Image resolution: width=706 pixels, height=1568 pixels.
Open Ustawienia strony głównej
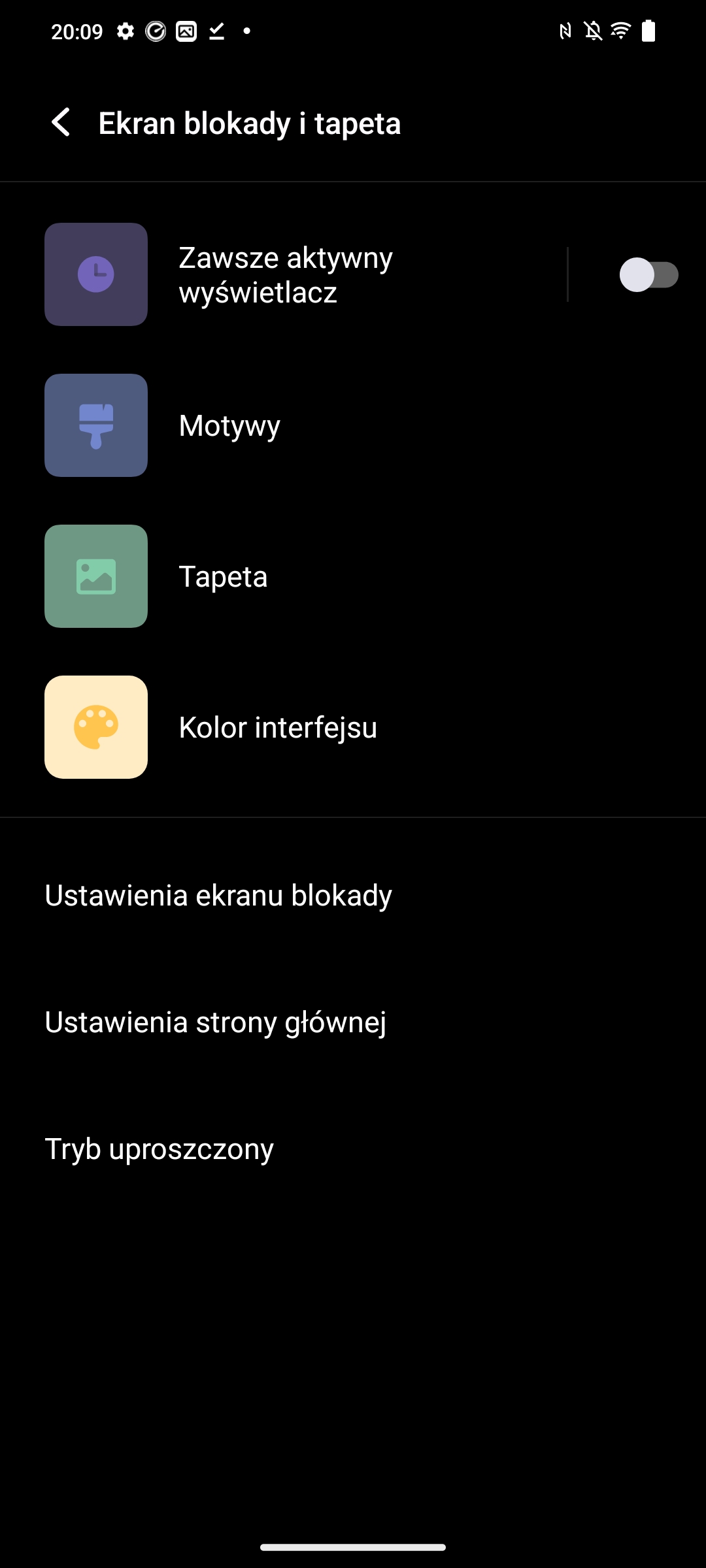(x=216, y=1023)
